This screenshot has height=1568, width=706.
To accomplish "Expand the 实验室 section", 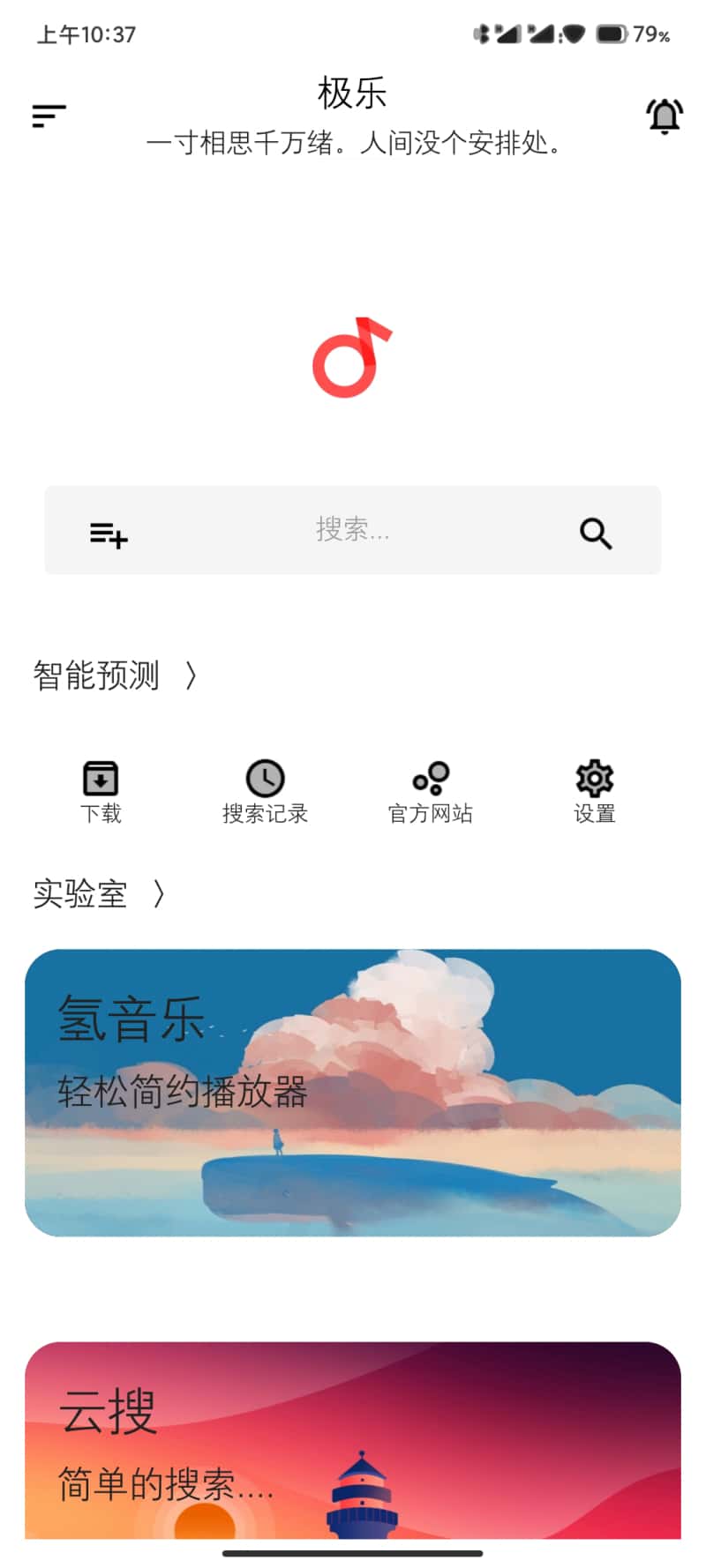I will [99, 894].
